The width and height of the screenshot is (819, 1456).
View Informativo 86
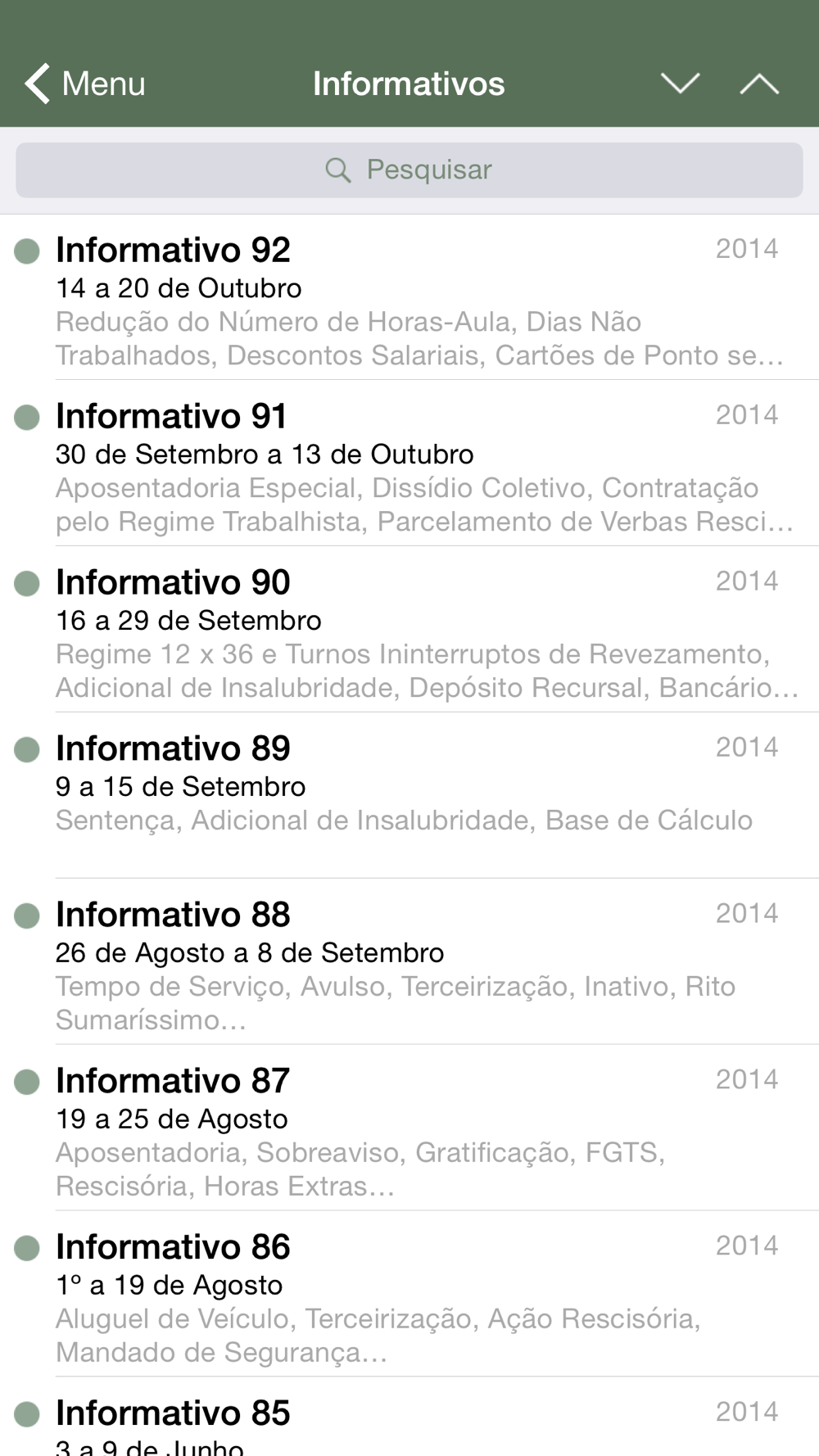[409, 1295]
